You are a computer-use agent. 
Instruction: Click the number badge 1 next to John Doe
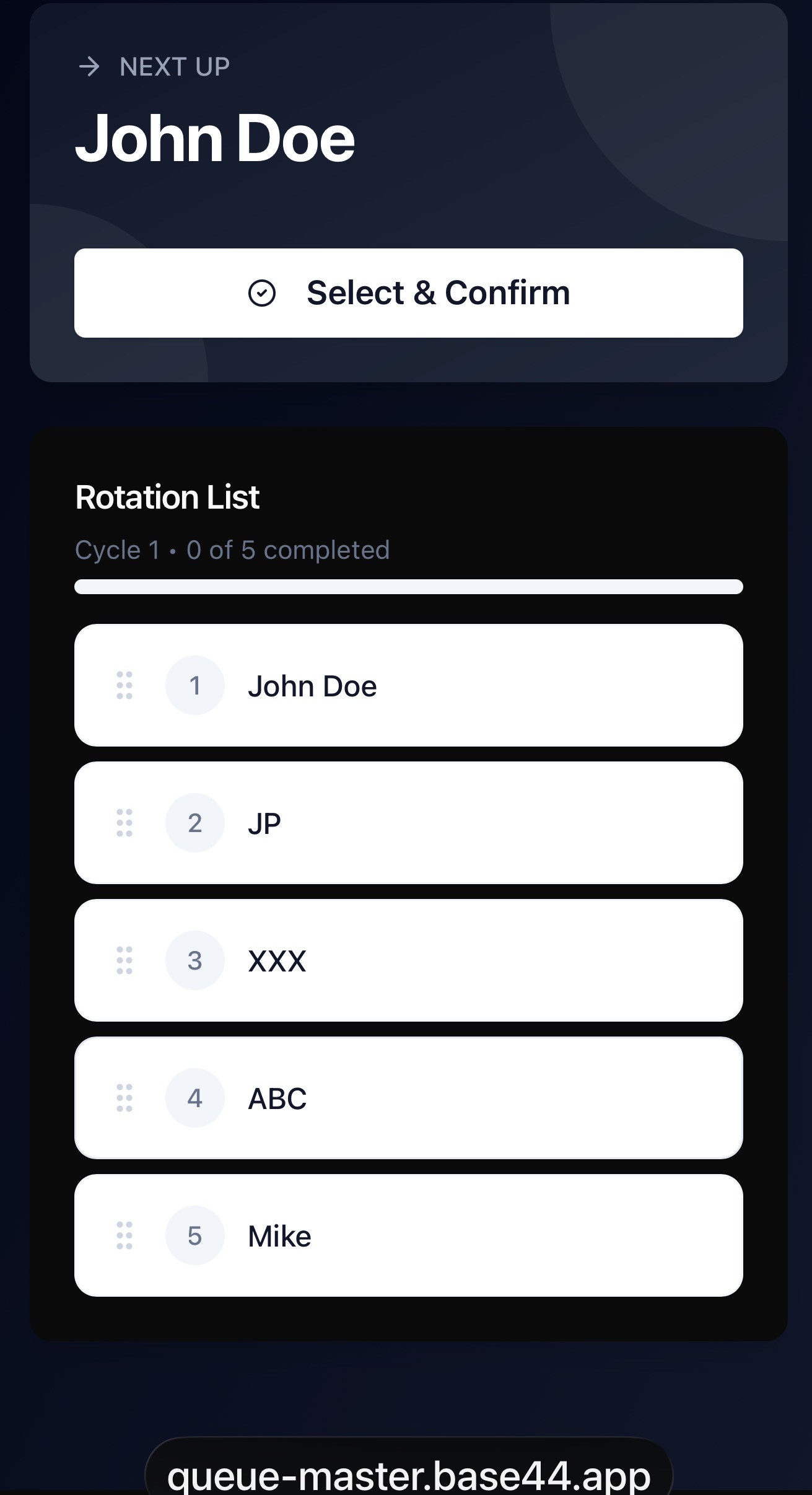(194, 686)
